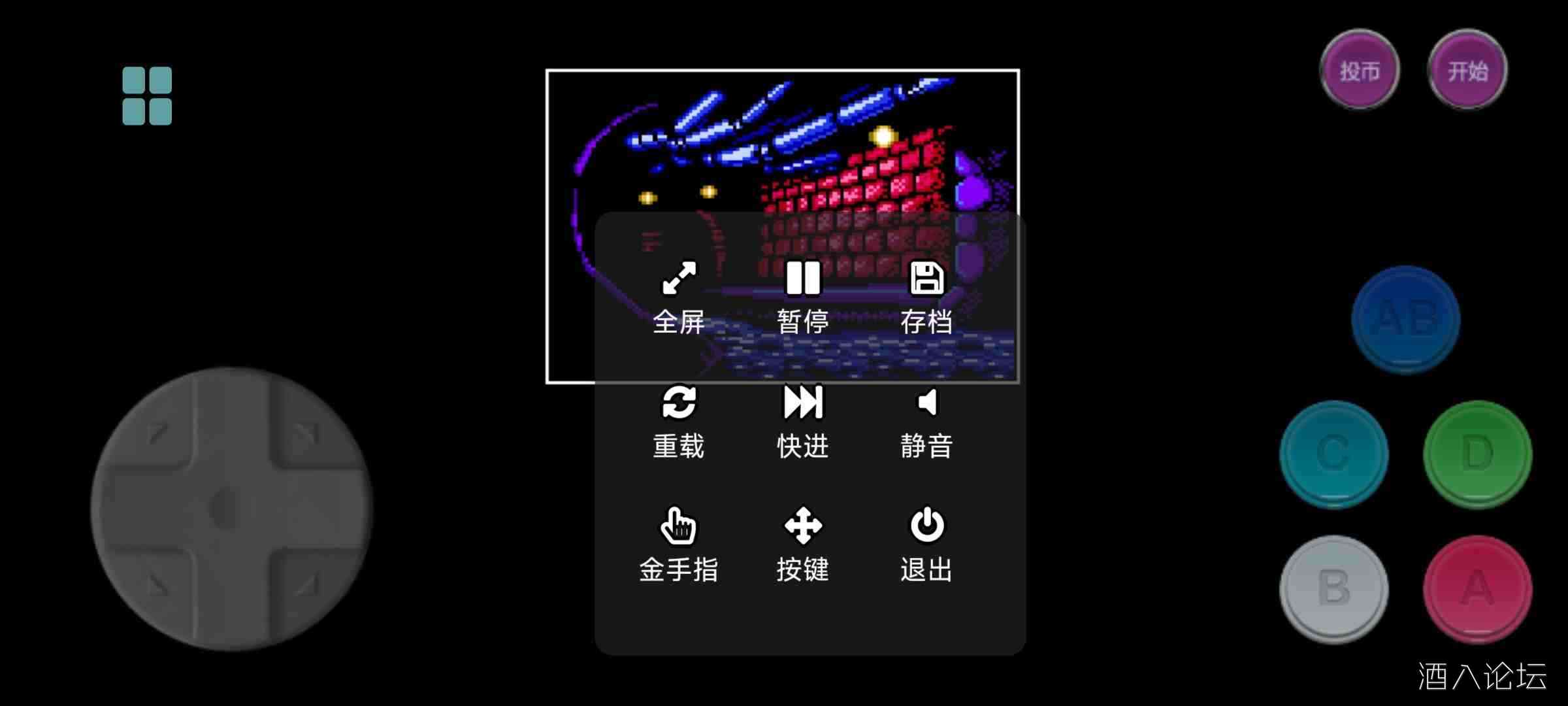1568x706 pixels.
Task: Tap the grey B gamepad button
Action: [x=1334, y=588]
